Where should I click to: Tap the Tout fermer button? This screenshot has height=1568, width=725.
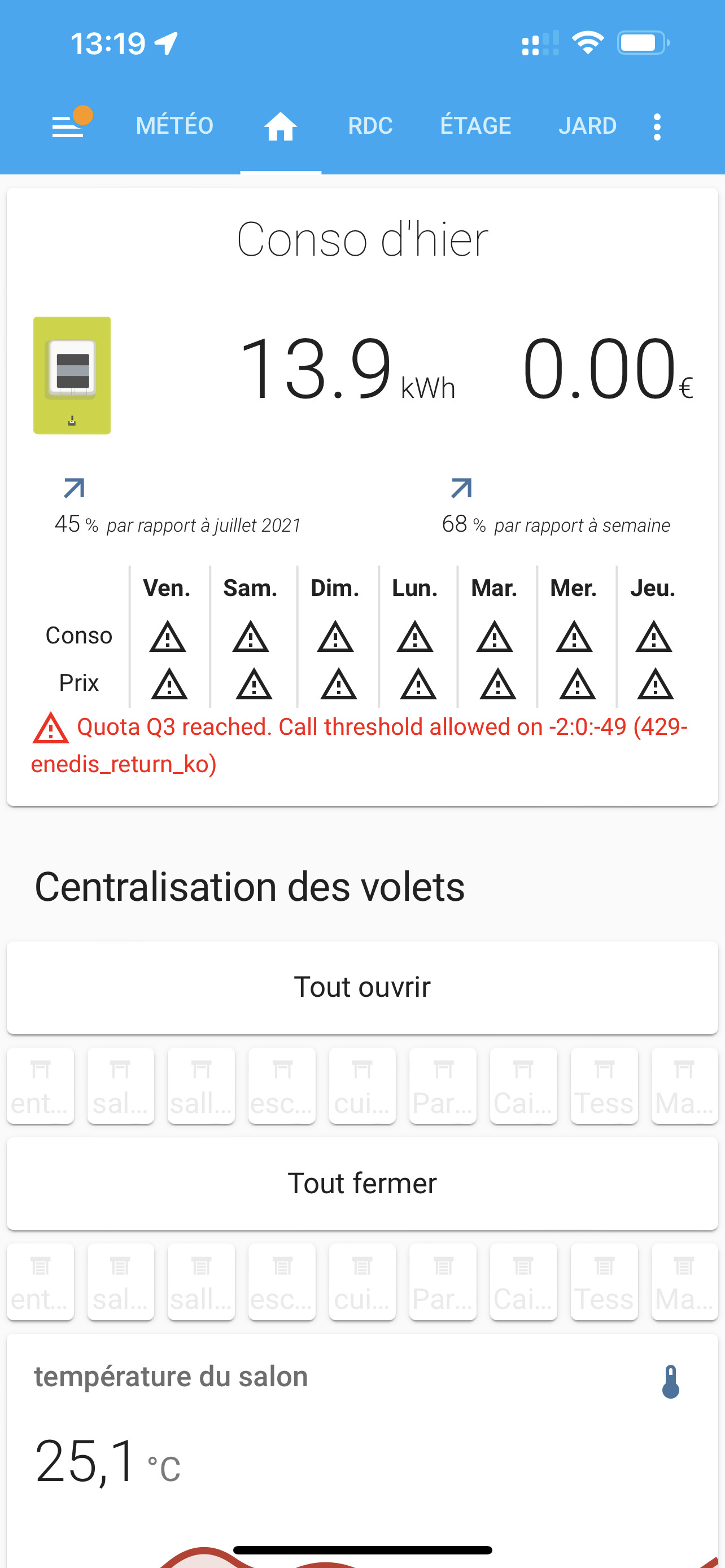pyautogui.click(x=362, y=1183)
